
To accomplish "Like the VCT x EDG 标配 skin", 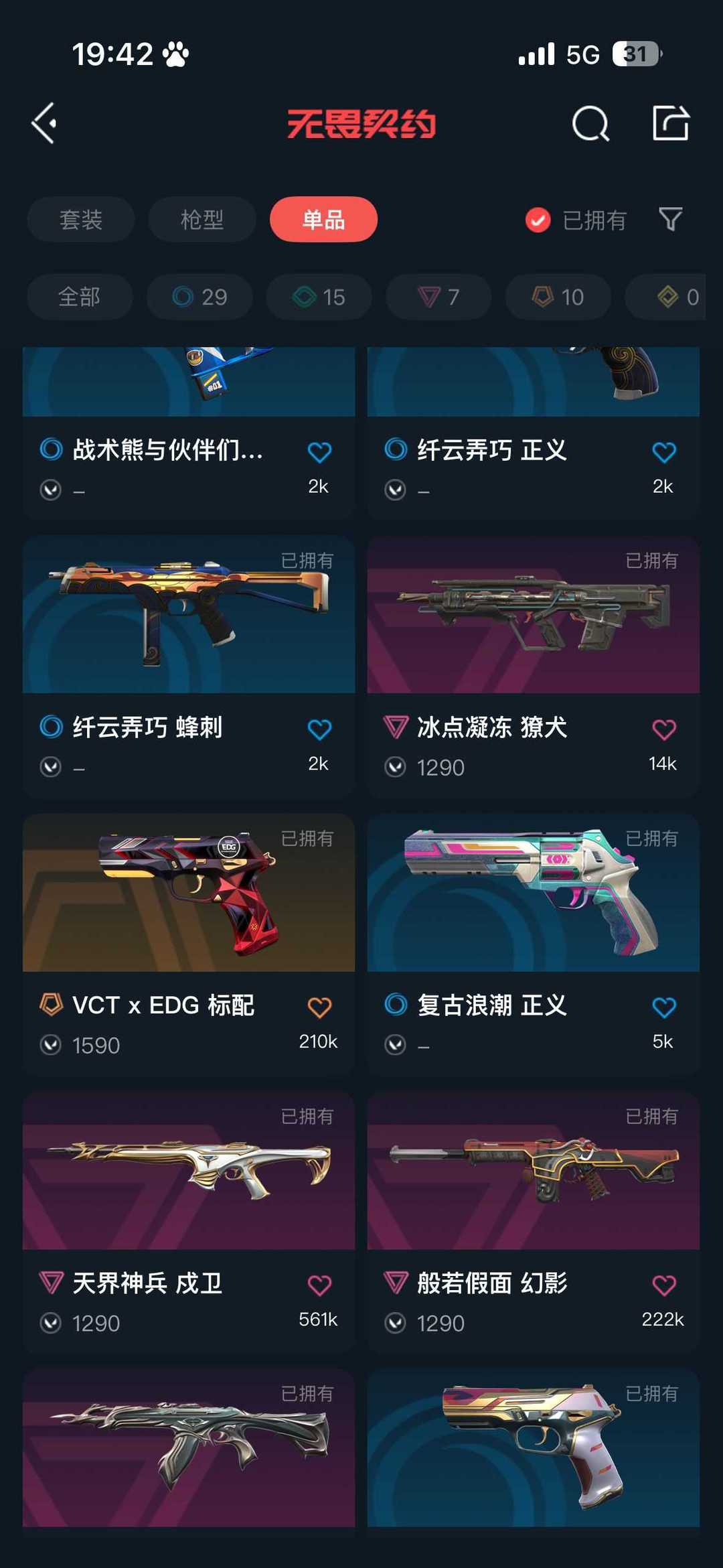I will click(x=319, y=1007).
